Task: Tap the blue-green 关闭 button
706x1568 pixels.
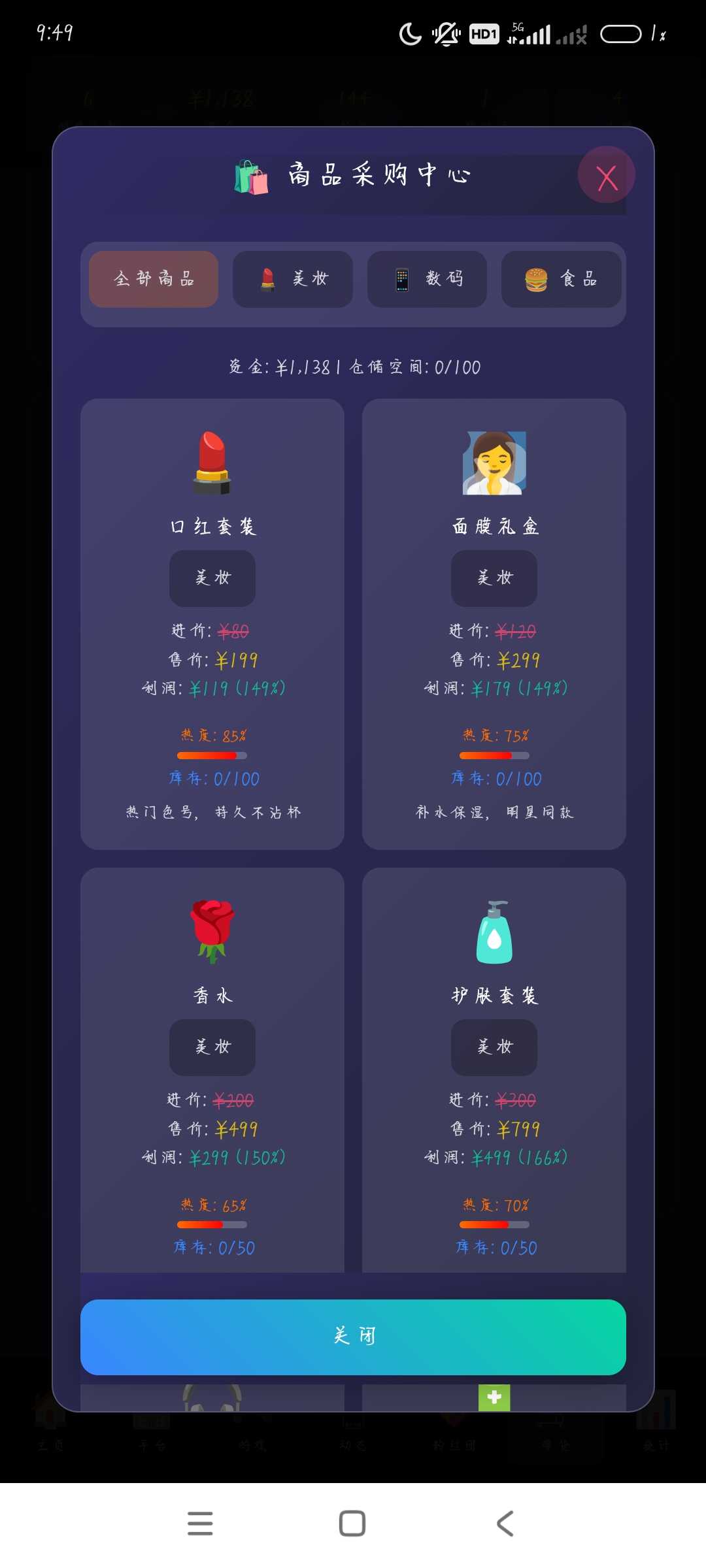Action: click(x=353, y=1337)
